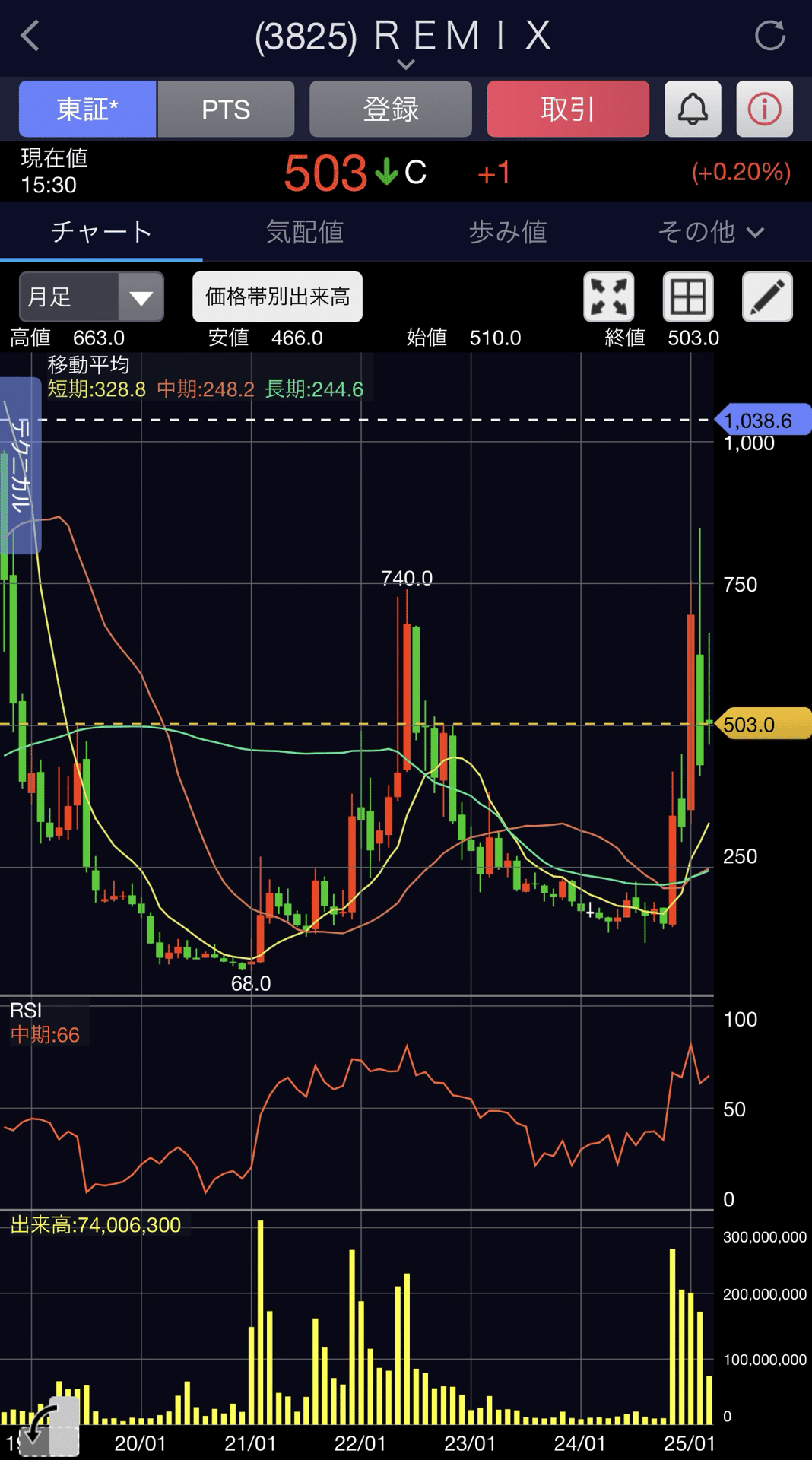Show stock information via the info icon
This screenshot has height=1460, width=812.
pos(764,109)
